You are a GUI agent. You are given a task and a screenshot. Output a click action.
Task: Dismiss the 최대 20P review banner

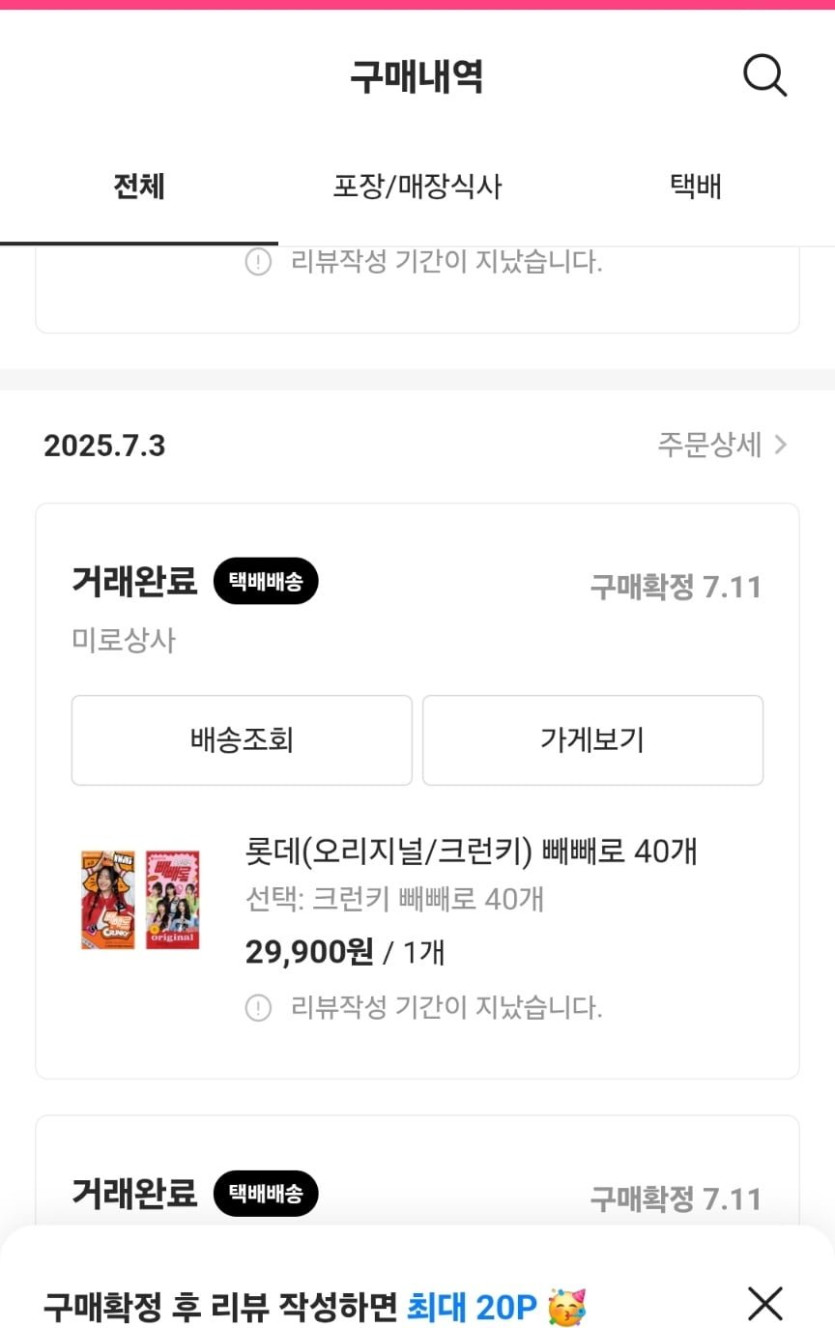coord(765,1303)
